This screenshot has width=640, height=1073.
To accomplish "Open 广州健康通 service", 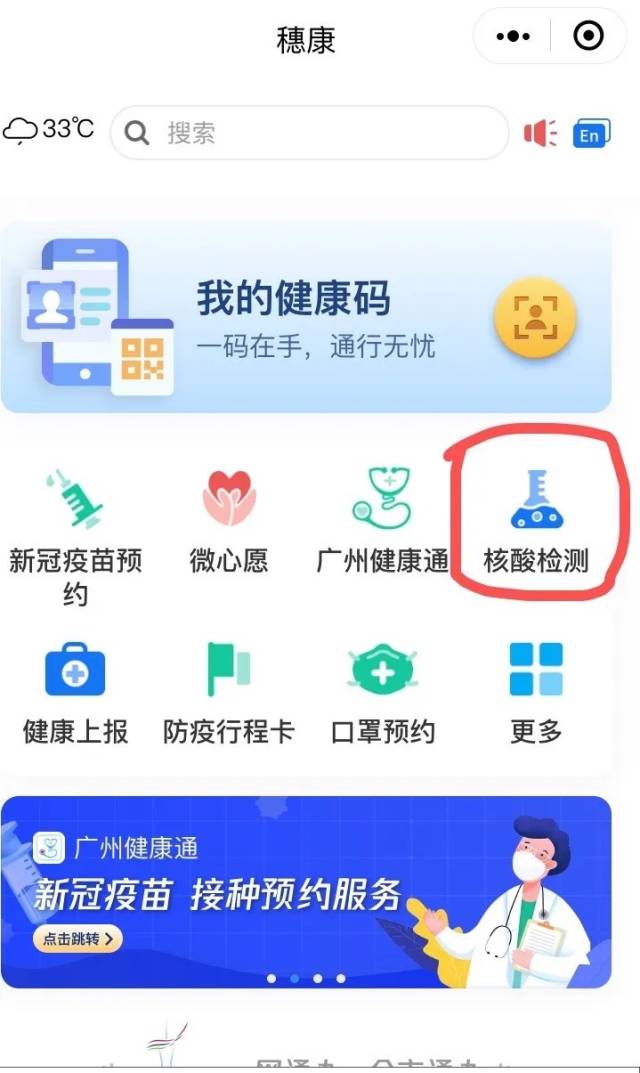I will point(382,522).
